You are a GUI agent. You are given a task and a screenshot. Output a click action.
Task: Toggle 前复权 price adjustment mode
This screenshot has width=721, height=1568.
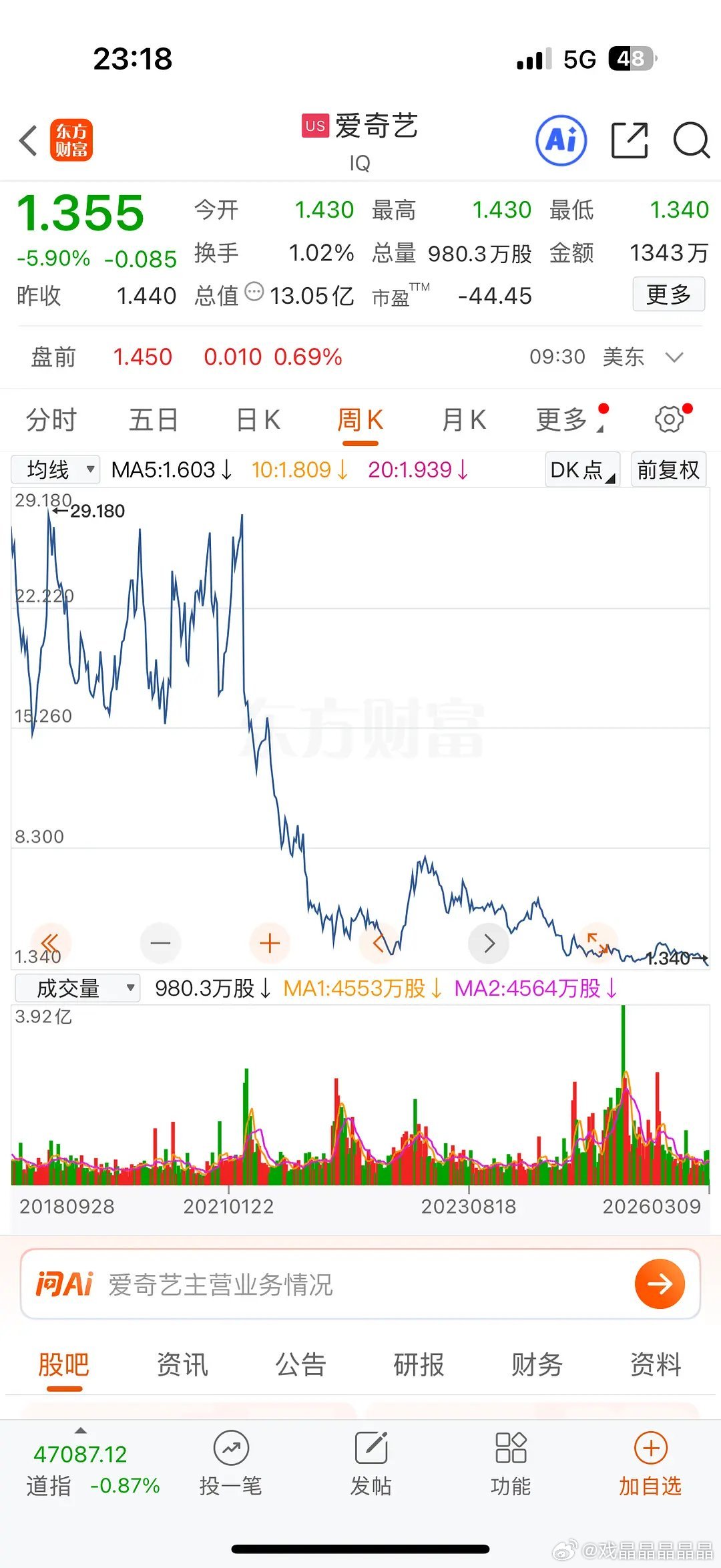668,469
